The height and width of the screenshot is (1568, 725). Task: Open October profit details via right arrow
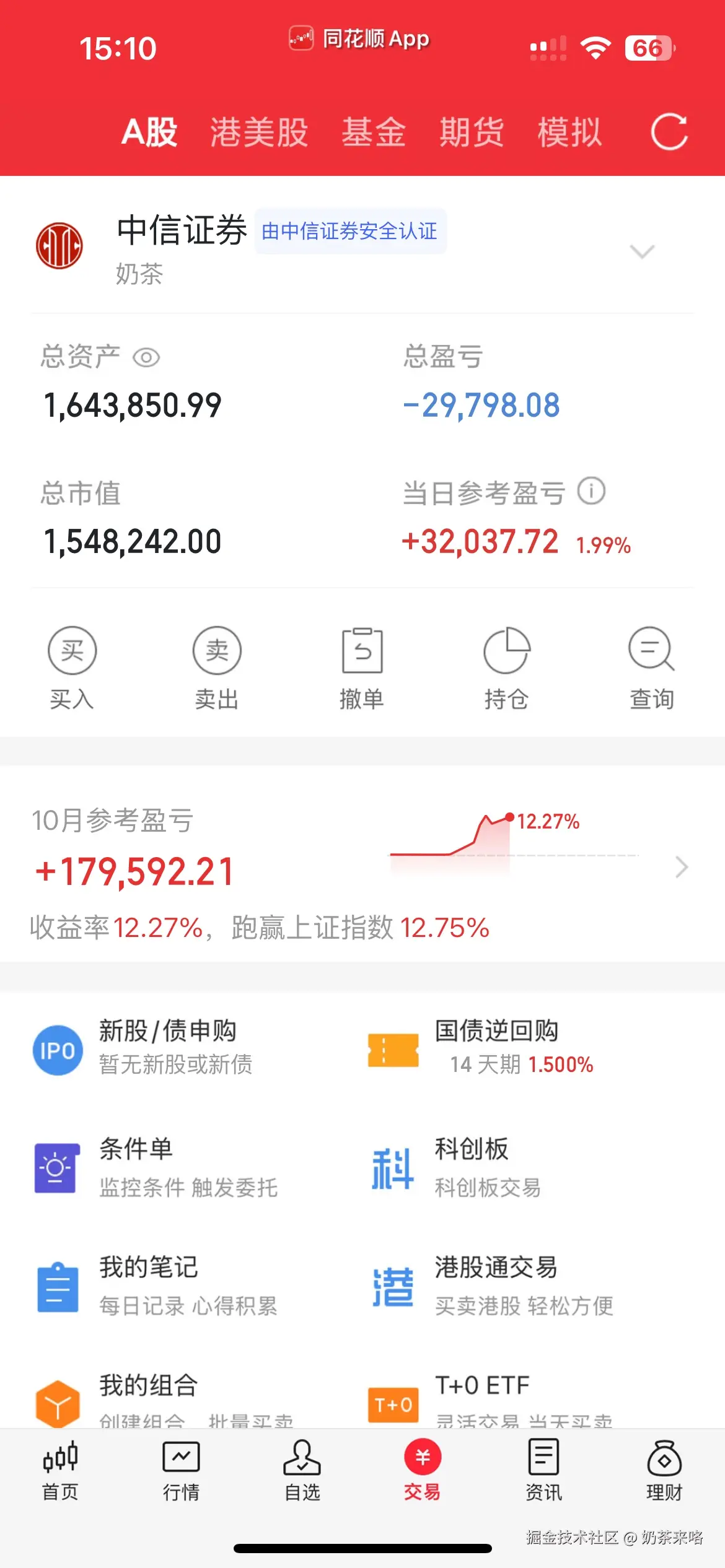click(682, 867)
